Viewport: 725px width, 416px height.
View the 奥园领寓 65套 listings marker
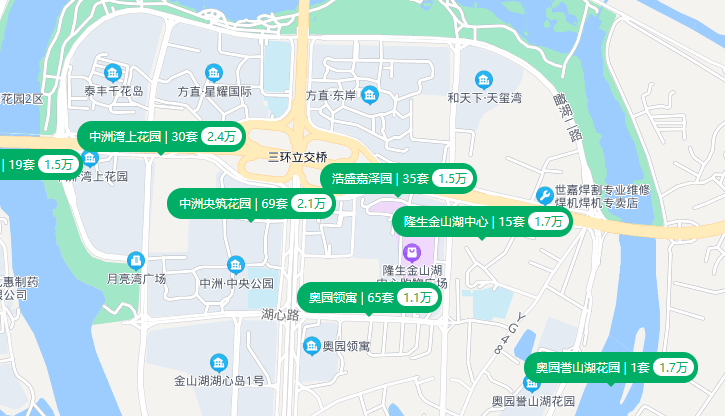[x=369, y=297]
